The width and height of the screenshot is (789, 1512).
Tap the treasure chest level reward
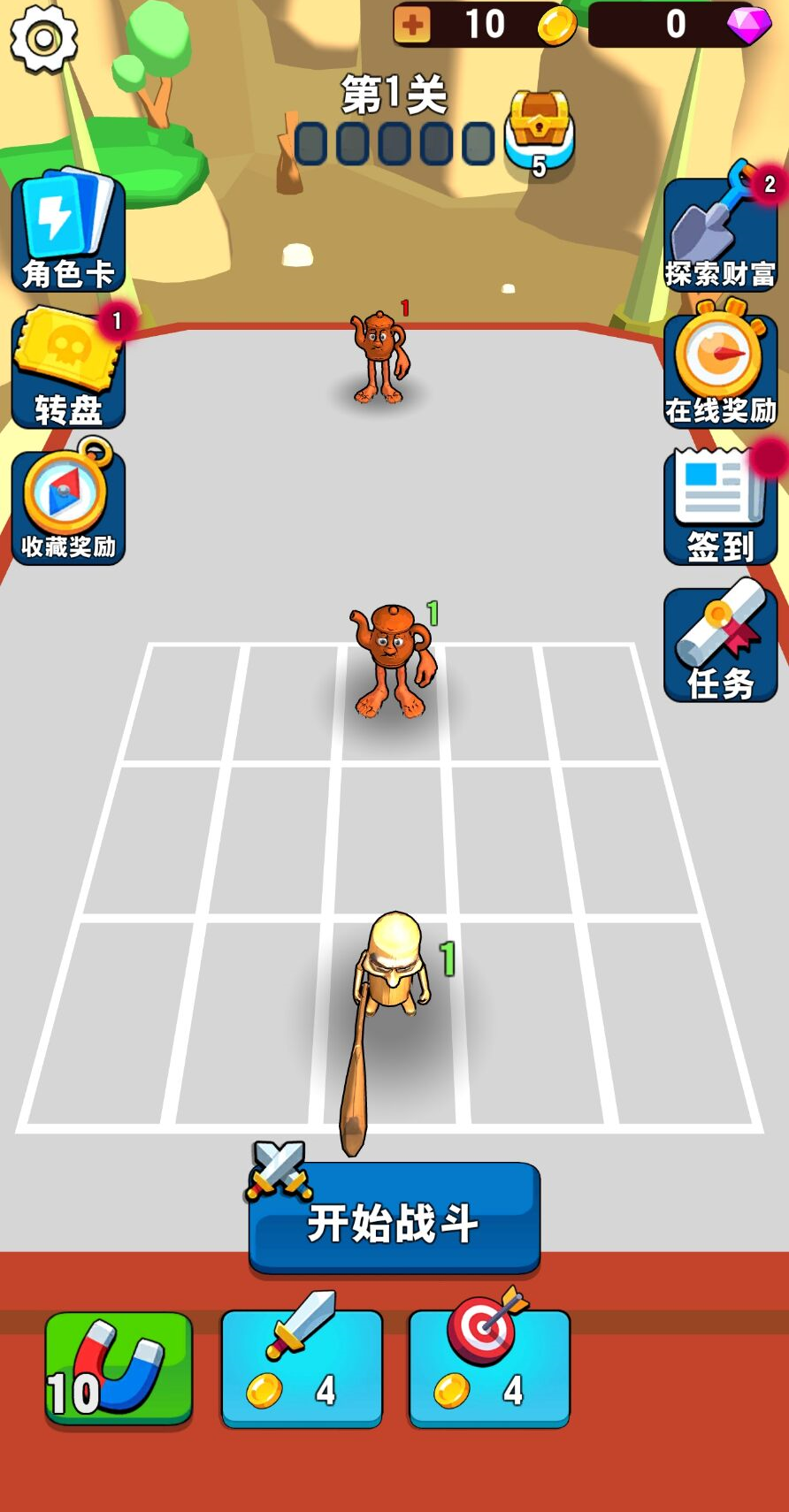[x=539, y=131]
